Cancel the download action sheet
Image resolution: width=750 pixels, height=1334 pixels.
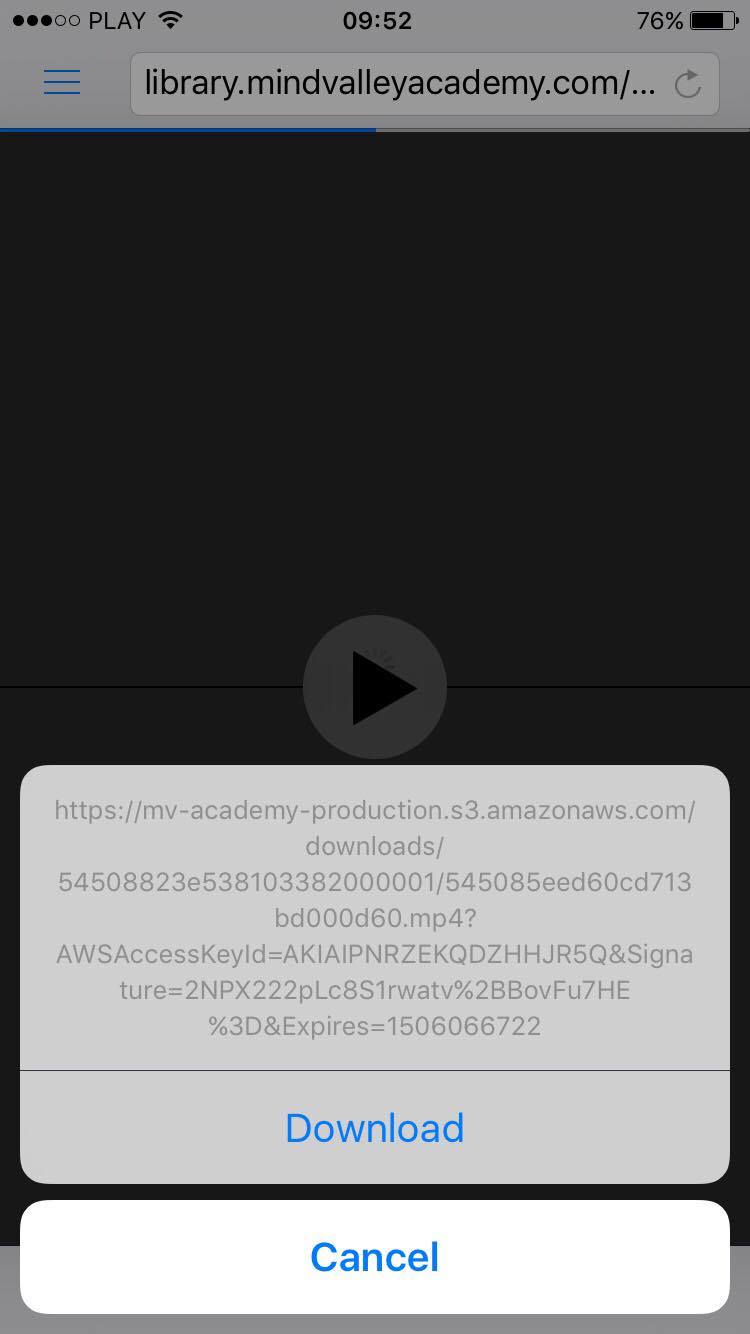point(374,1257)
